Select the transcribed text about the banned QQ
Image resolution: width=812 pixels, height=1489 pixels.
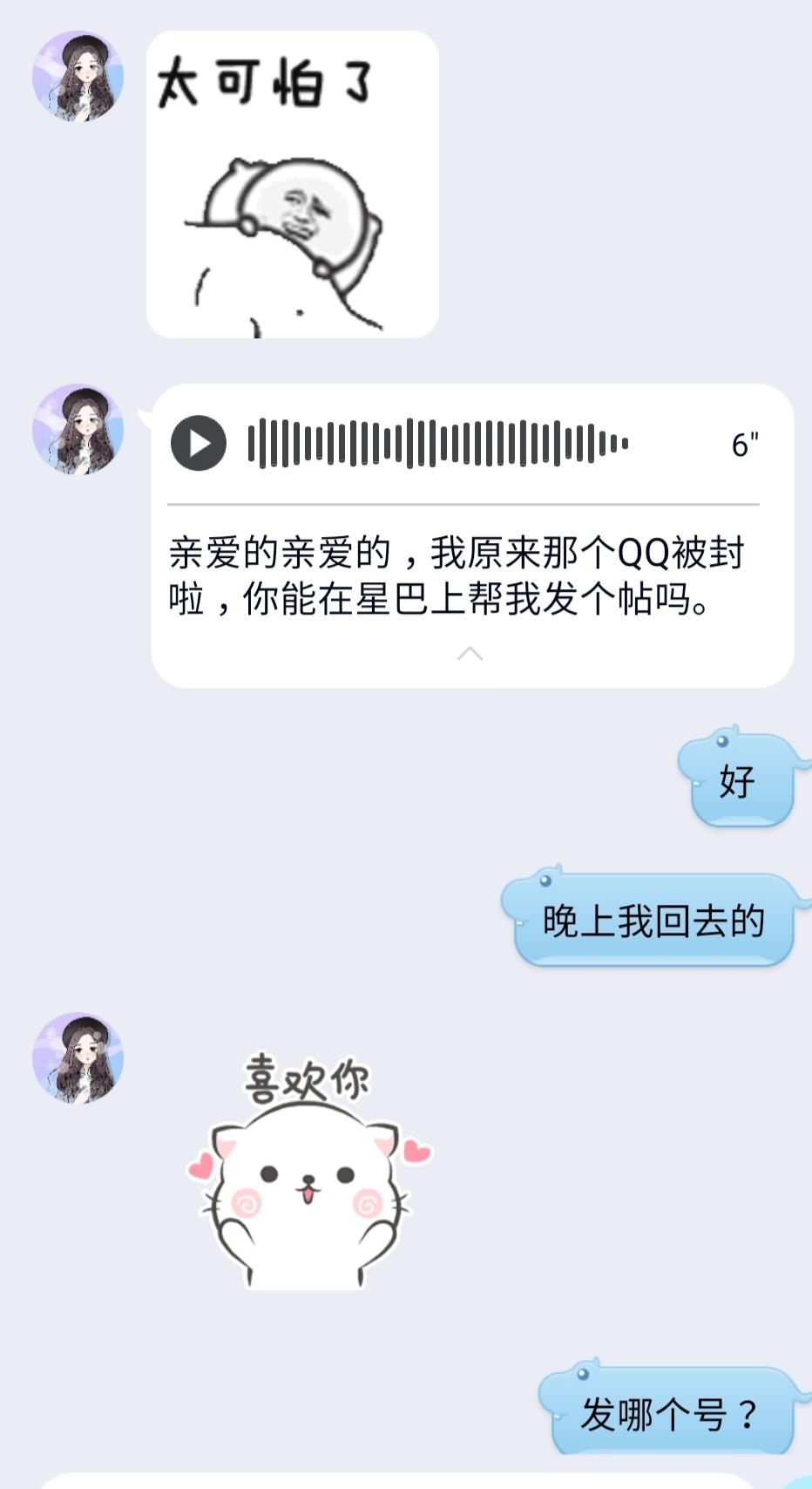point(453,575)
